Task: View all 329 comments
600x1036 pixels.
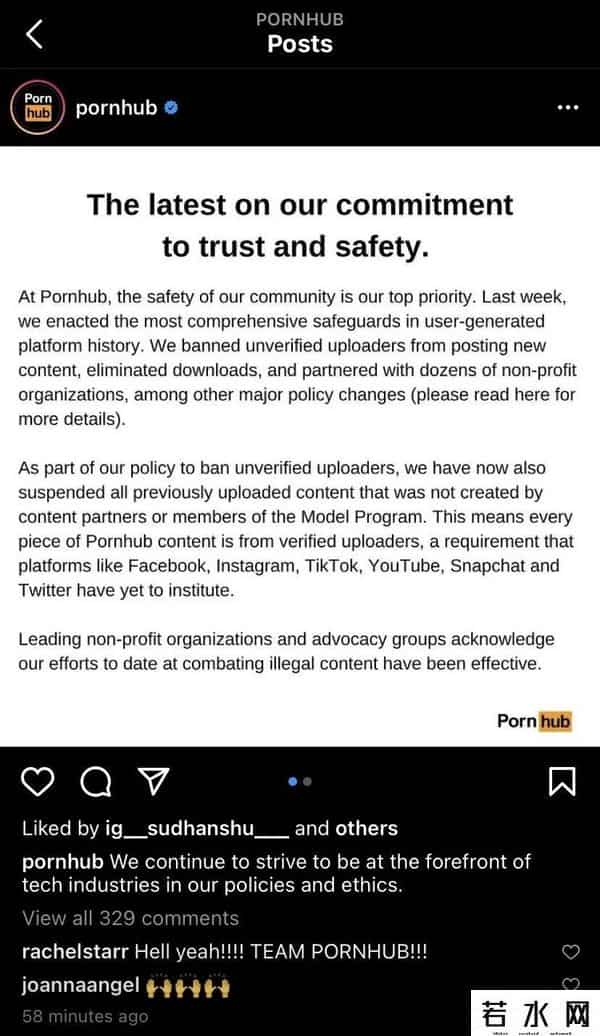Action: point(130,918)
